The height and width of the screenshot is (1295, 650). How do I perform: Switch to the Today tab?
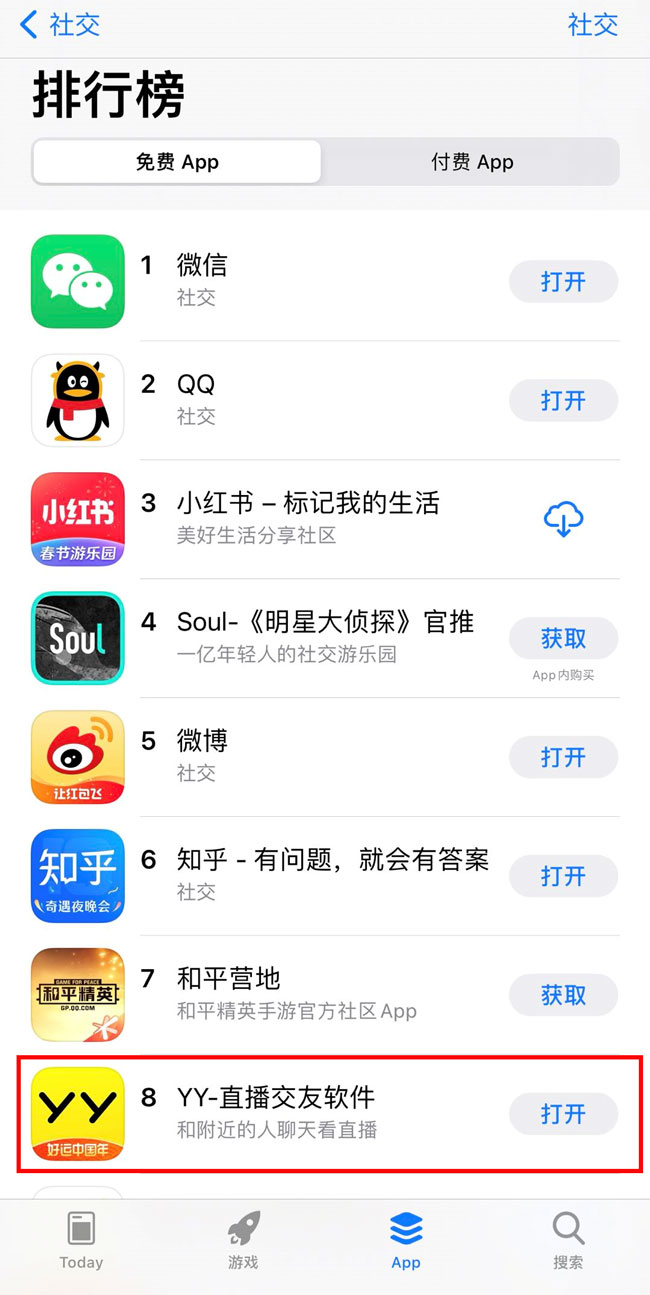[x=81, y=1240]
